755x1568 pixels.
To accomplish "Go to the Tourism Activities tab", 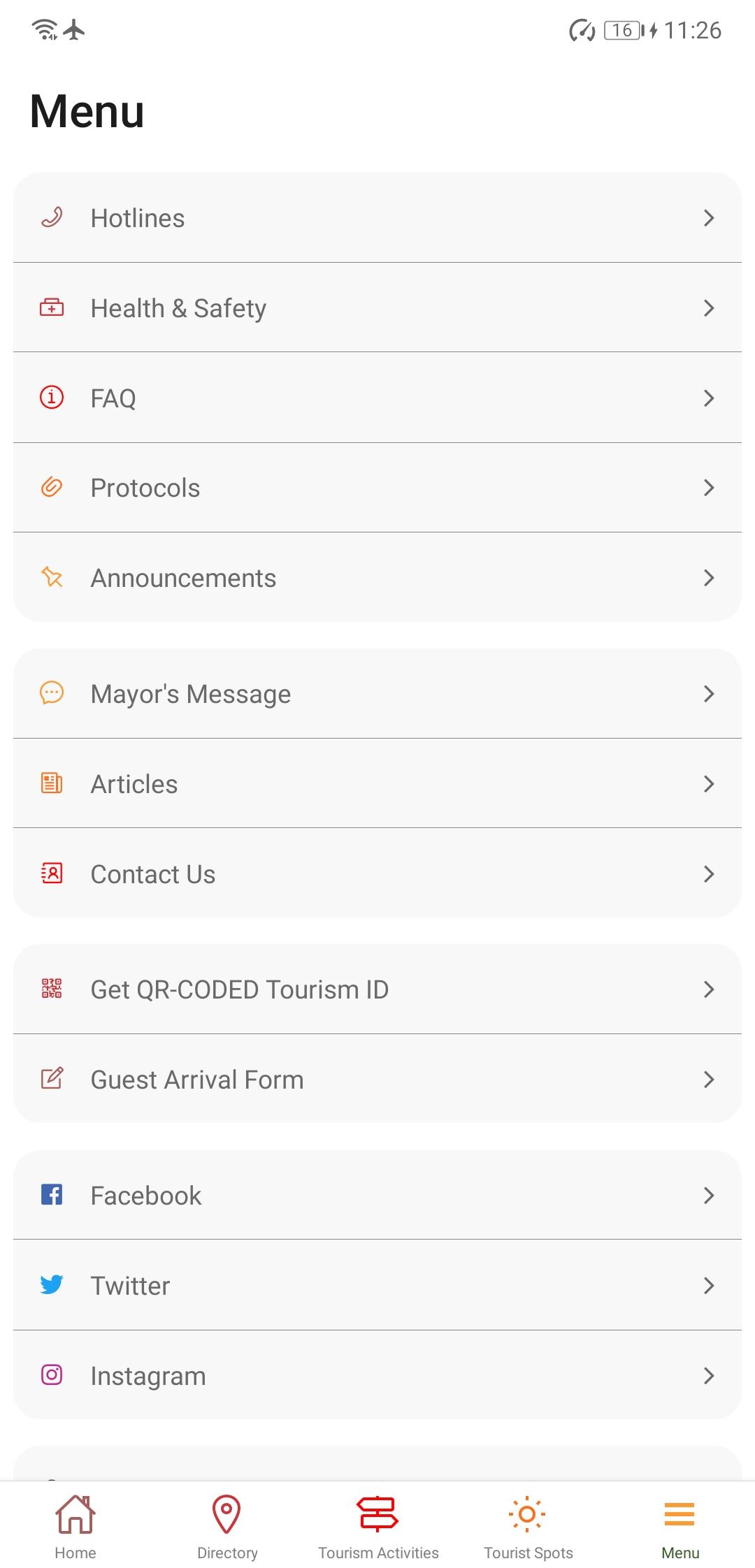I will [x=378, y=1526].
